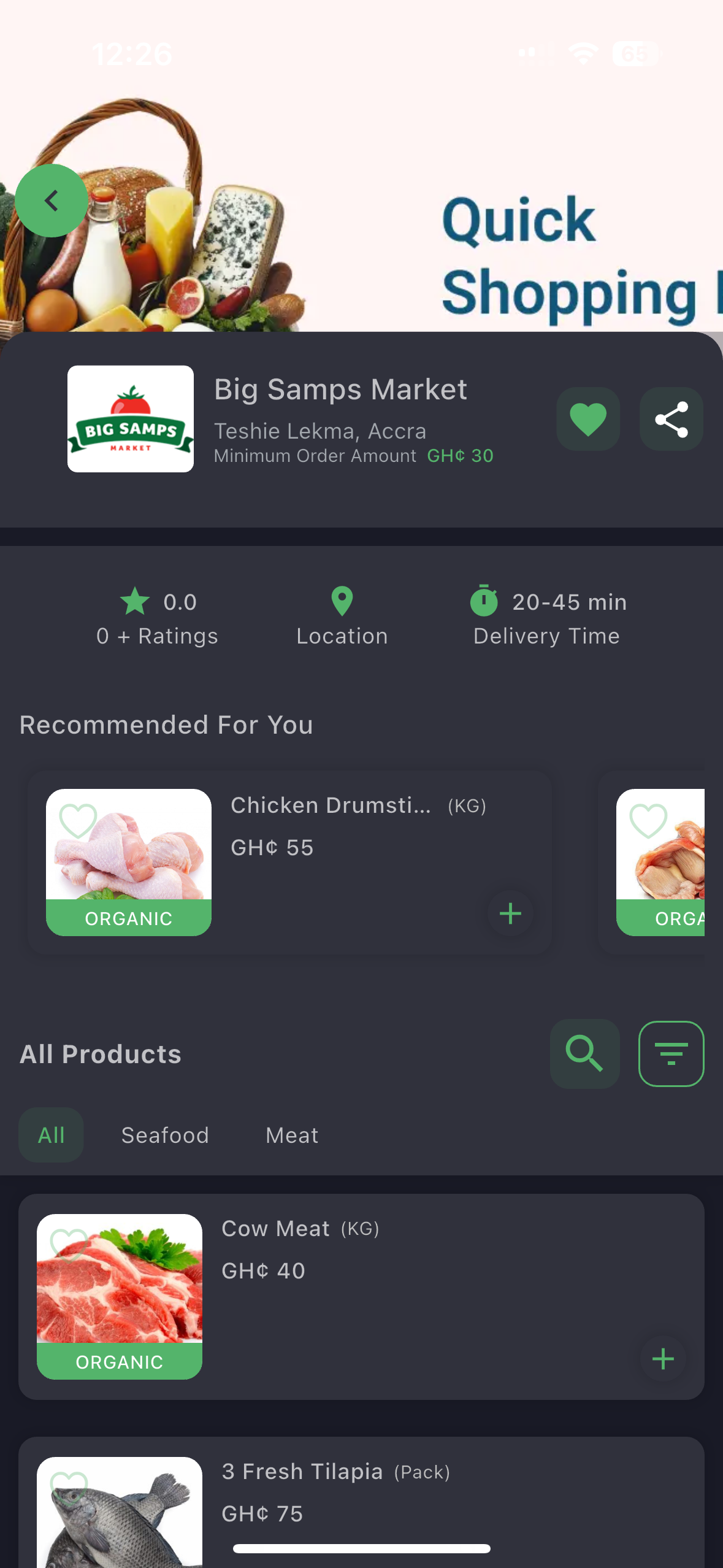Open the products filter options
The width and height of the screenshot is (723, 1568).
(671, 1053)
